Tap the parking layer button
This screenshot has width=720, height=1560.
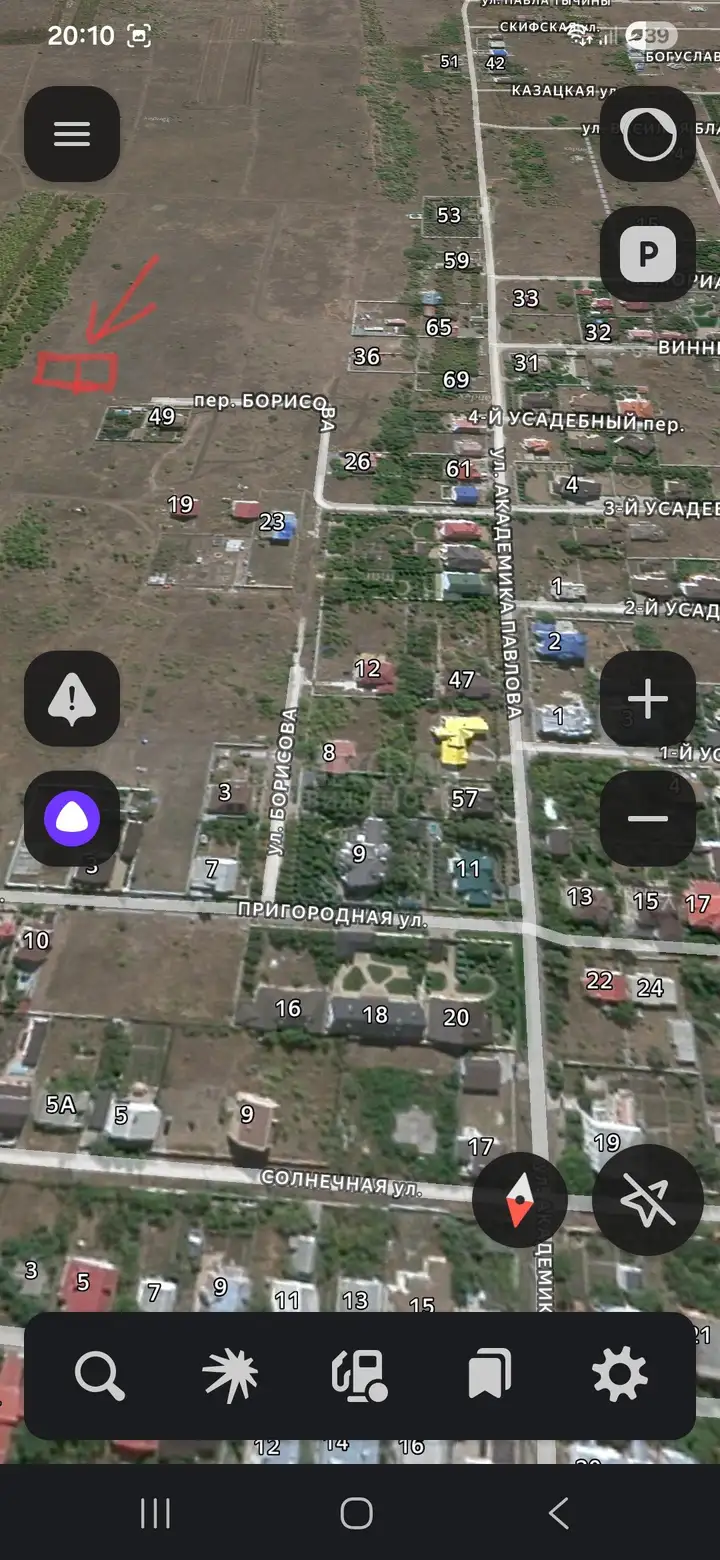(x=648, y=254)
